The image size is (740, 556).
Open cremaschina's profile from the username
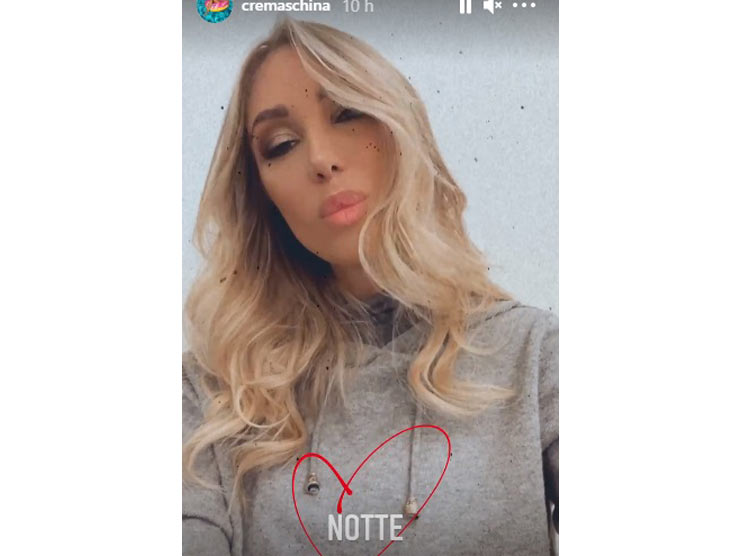click(x=284, y=6)
